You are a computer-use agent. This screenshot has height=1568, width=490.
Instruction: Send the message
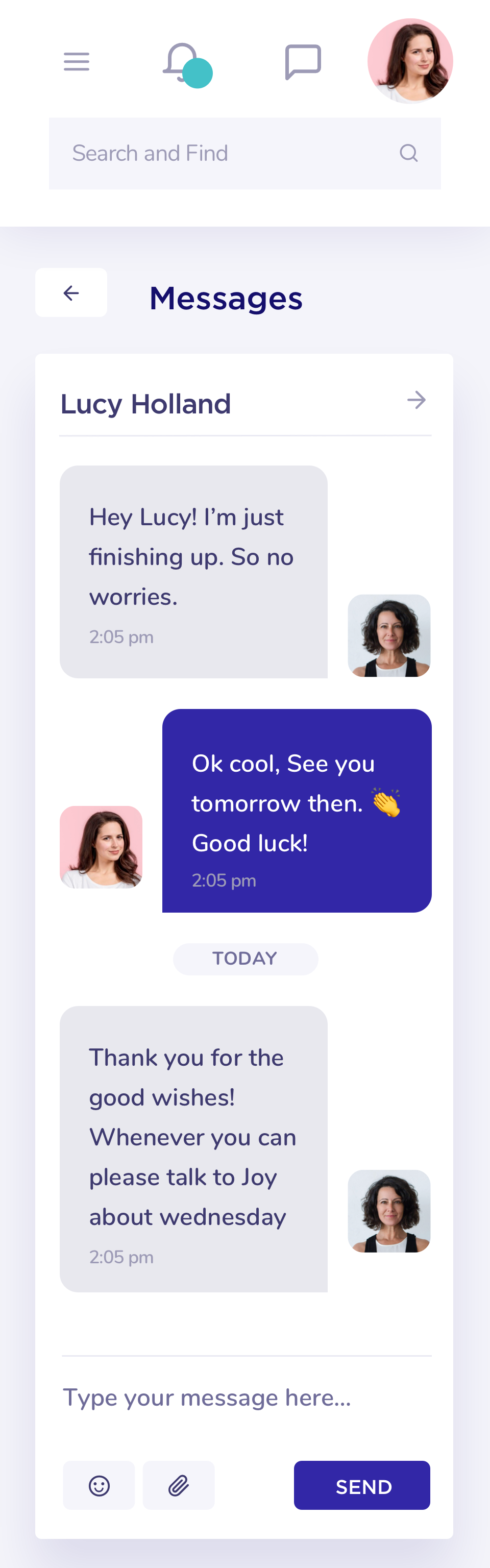[x=362, y=1485]
